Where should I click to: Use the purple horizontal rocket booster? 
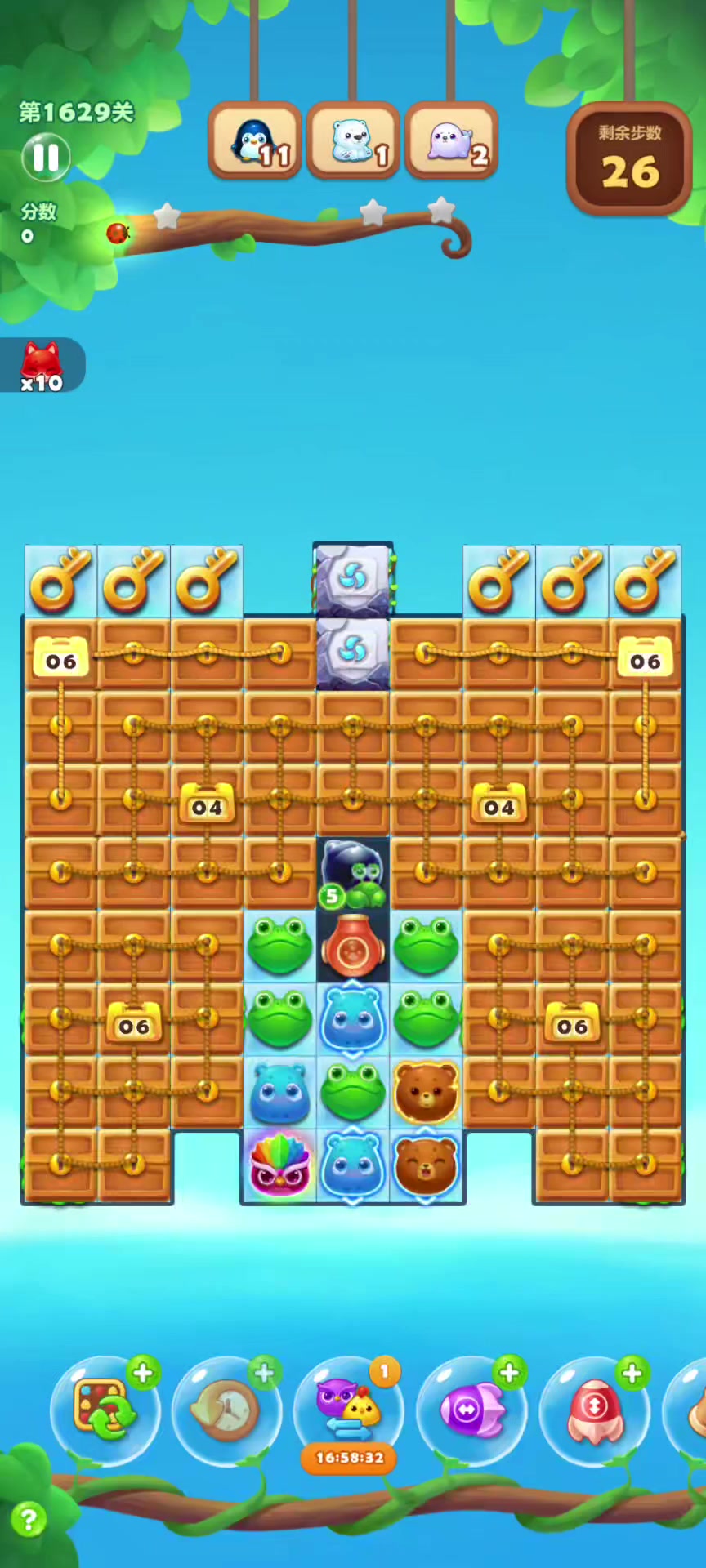(x=471, y=1410)
